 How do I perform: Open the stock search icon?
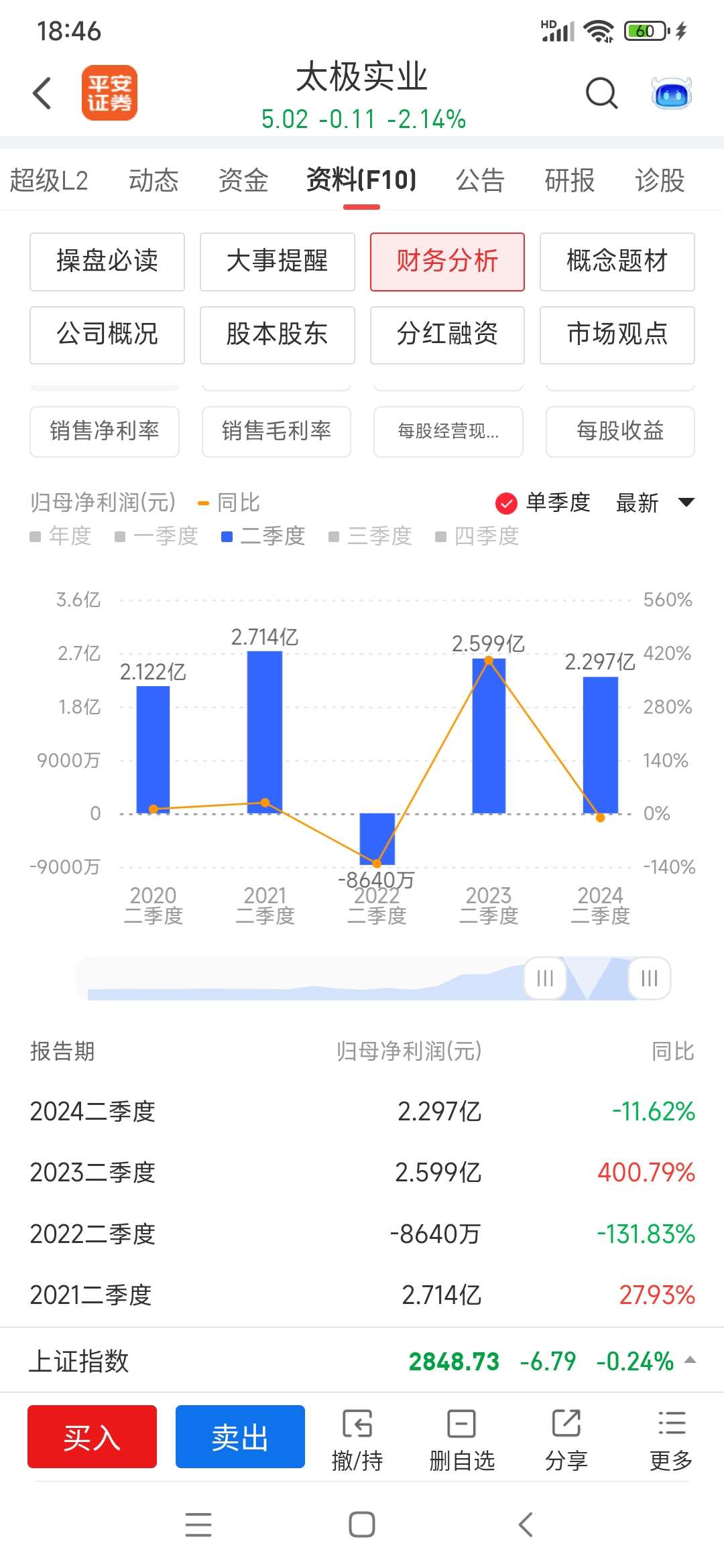tap(601, 92)
